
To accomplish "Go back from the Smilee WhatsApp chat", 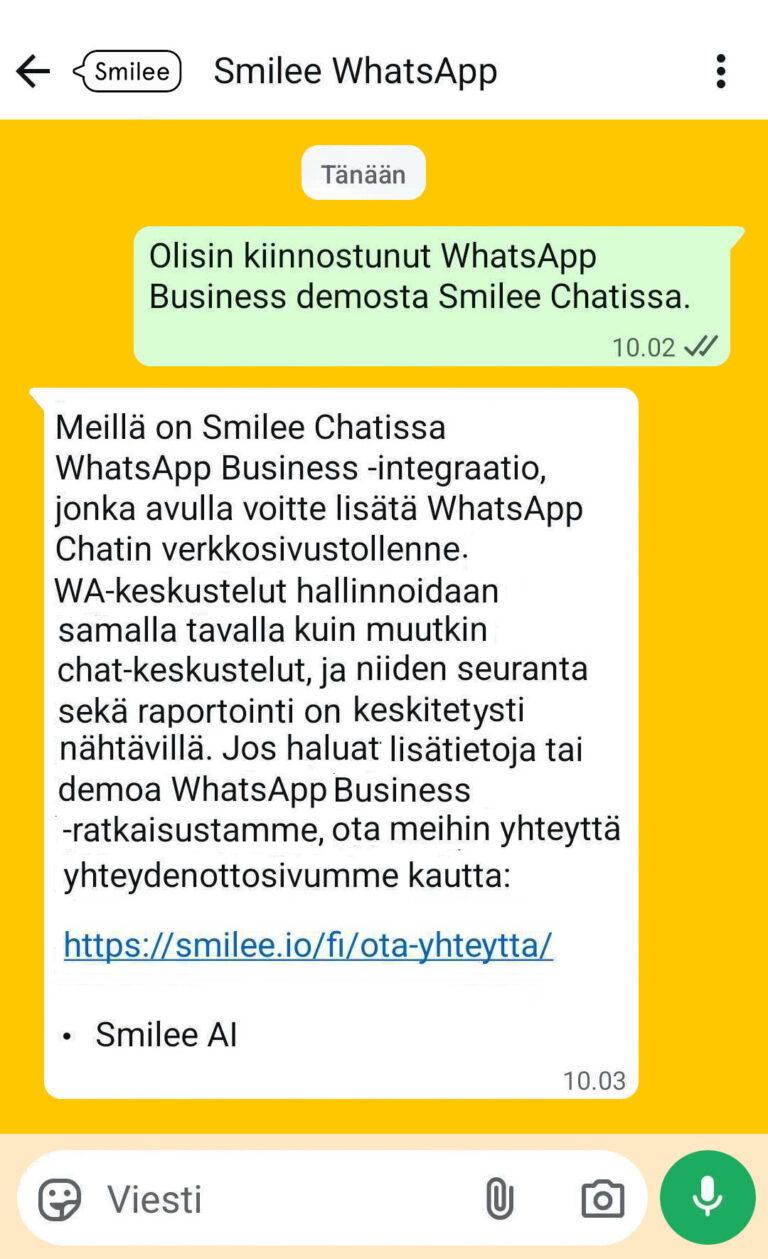I will coord(33,72).
